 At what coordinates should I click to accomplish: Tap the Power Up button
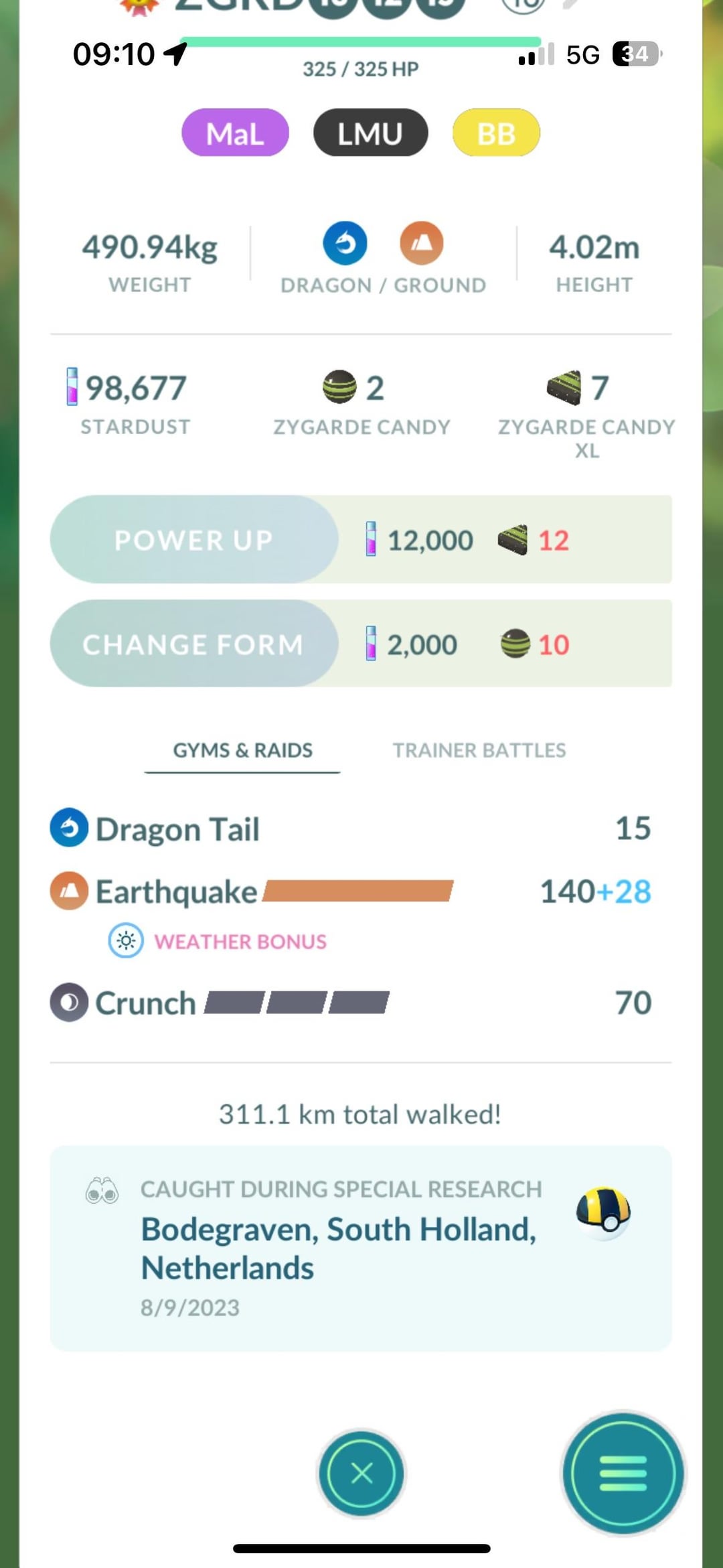click(x=194, y=540)
